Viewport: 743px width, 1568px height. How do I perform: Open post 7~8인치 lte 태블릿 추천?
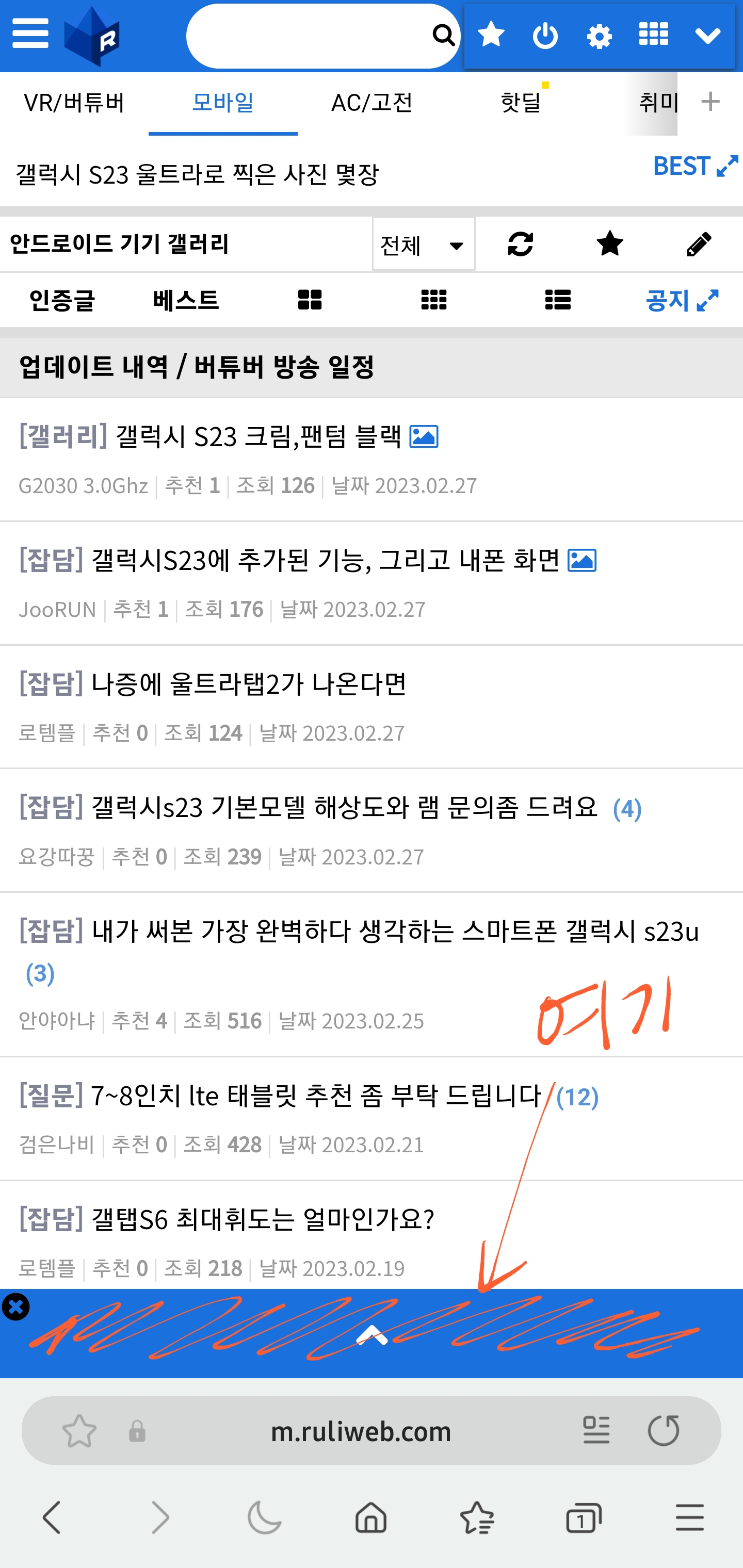click(x=315, y=1096)
